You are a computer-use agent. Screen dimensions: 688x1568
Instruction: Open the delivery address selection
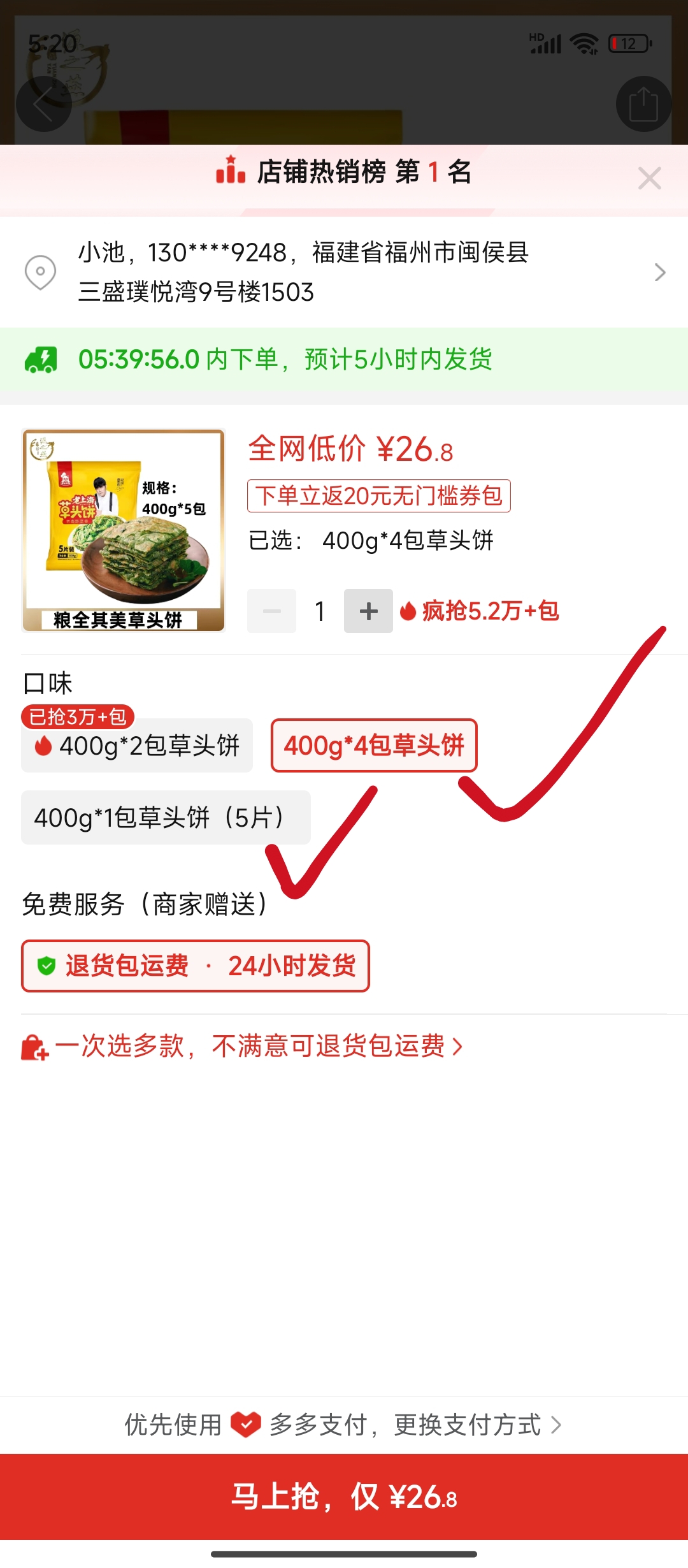pos(344,272)
